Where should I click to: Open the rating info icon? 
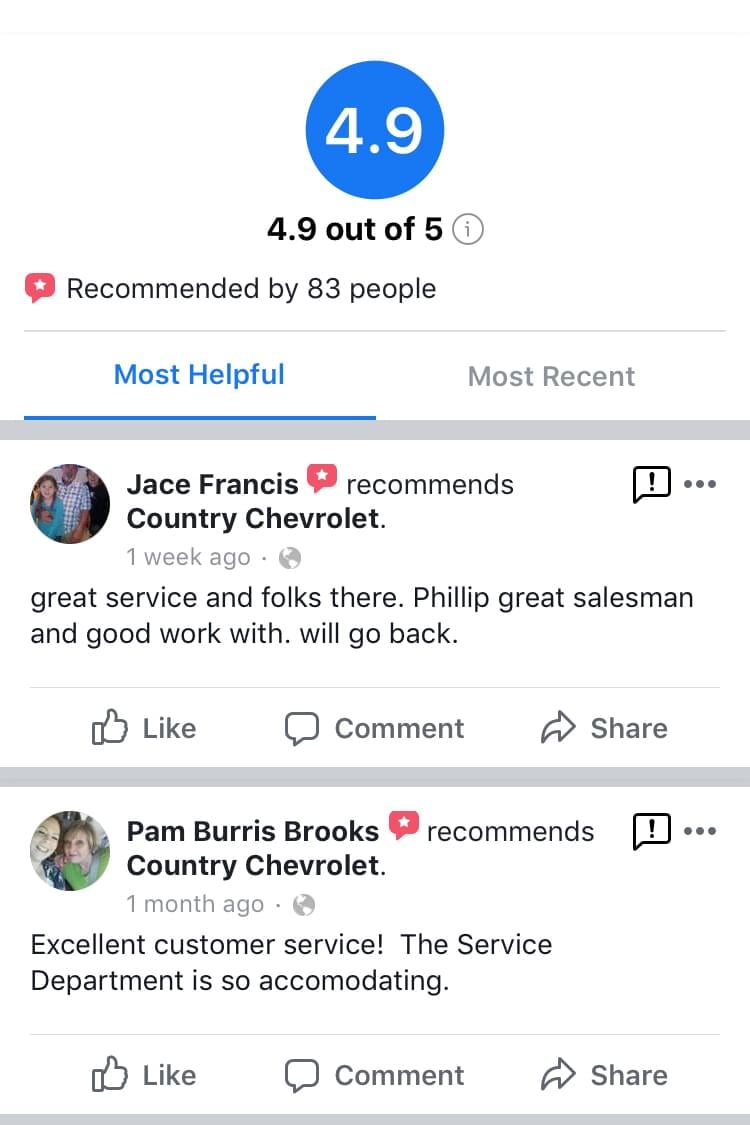click(468, 230)
